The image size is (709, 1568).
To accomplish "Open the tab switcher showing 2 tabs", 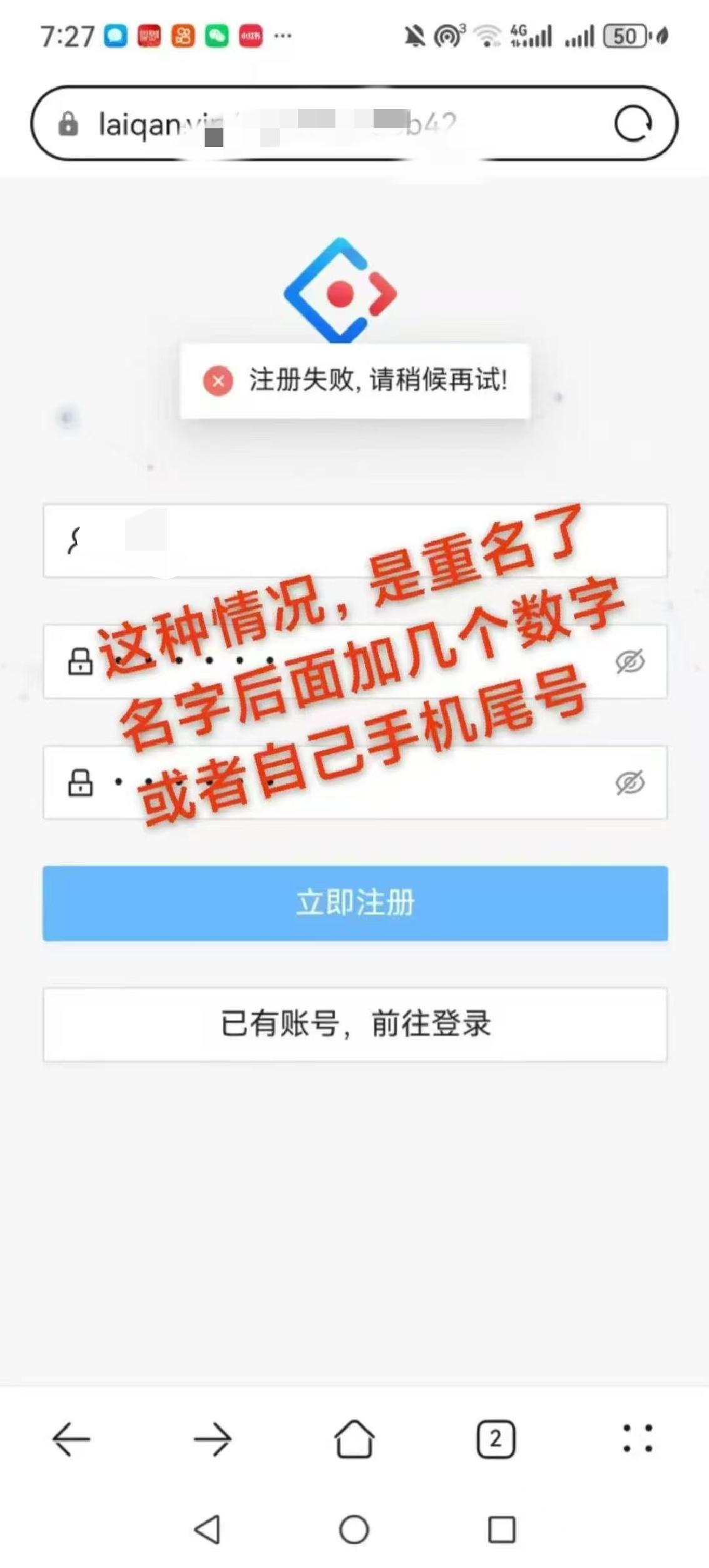I will coord(496,1439).
